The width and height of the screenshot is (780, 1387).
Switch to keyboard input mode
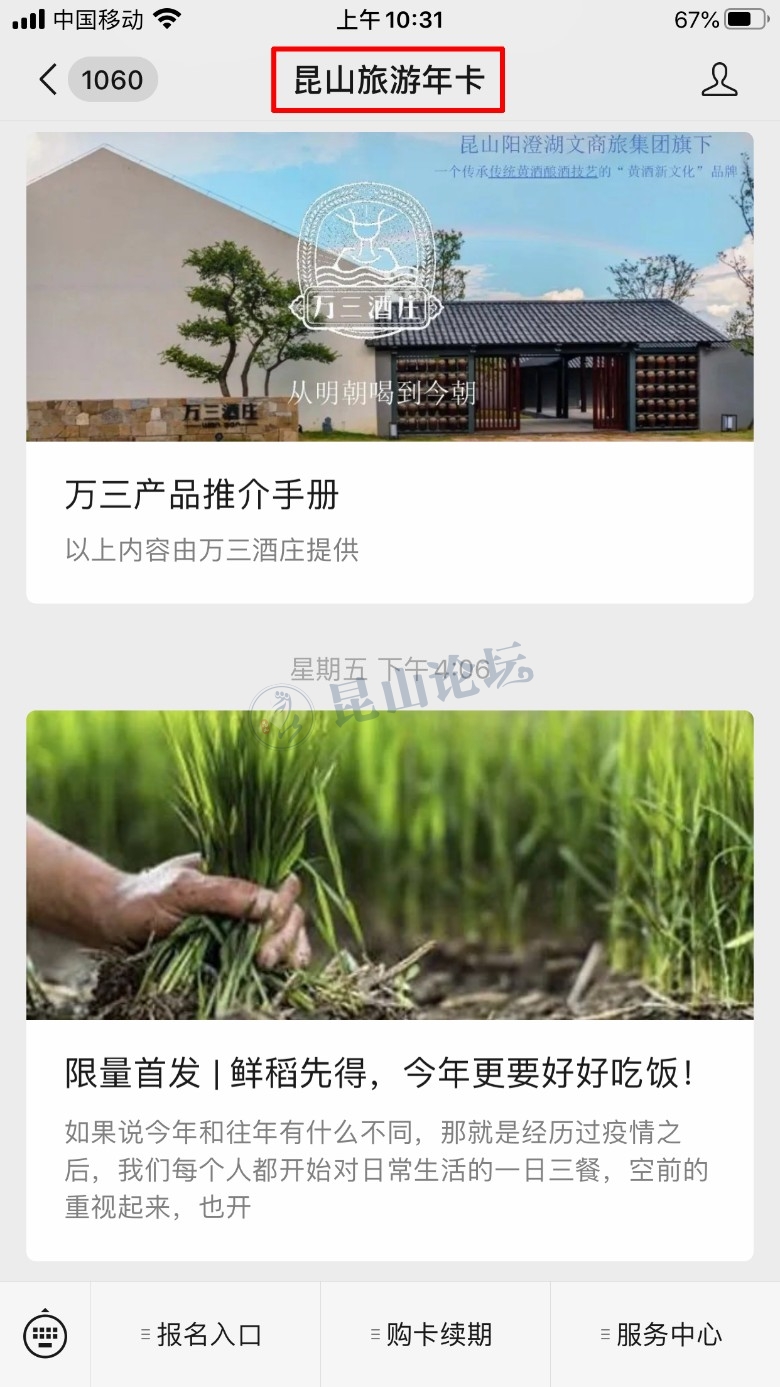[45, 1334]
